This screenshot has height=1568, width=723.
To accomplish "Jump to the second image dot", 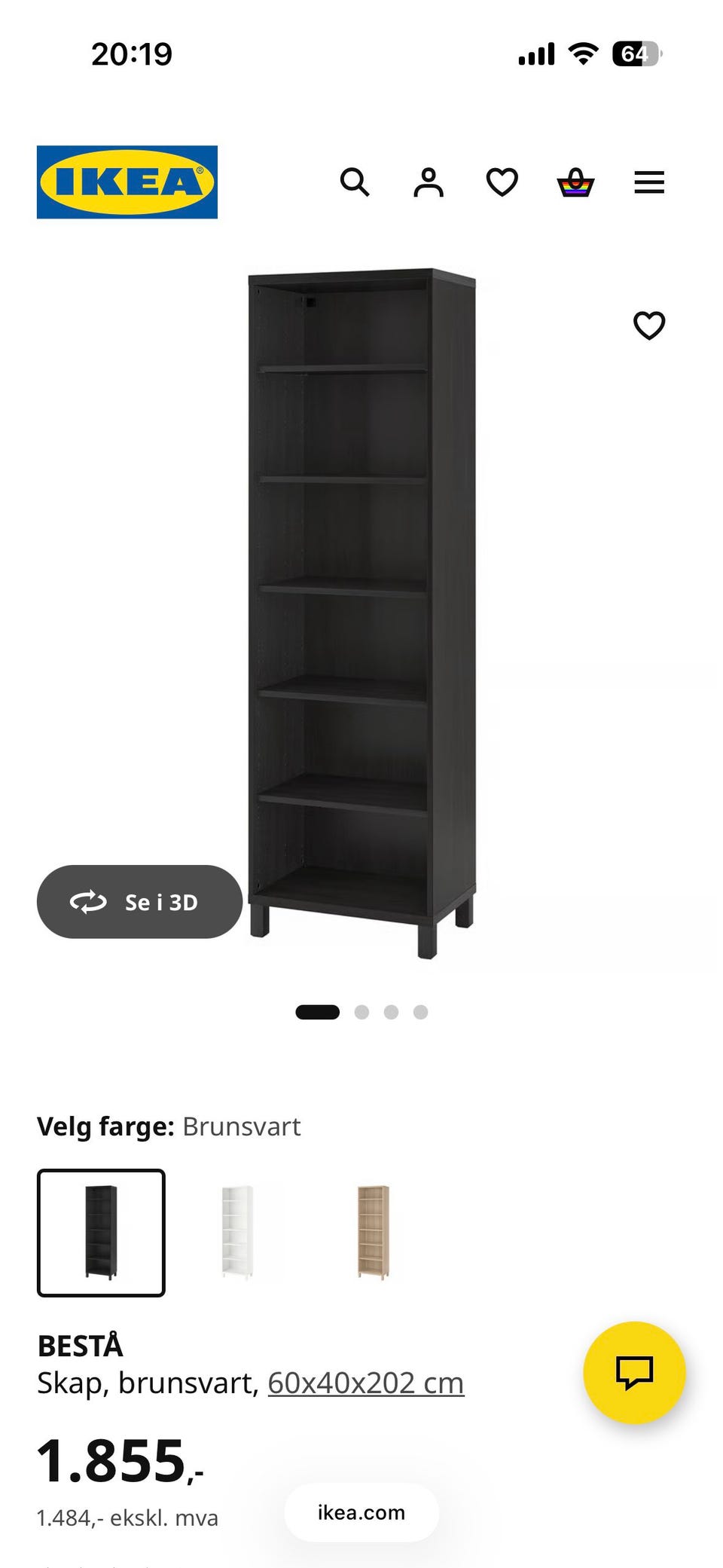I will 361,1012.
